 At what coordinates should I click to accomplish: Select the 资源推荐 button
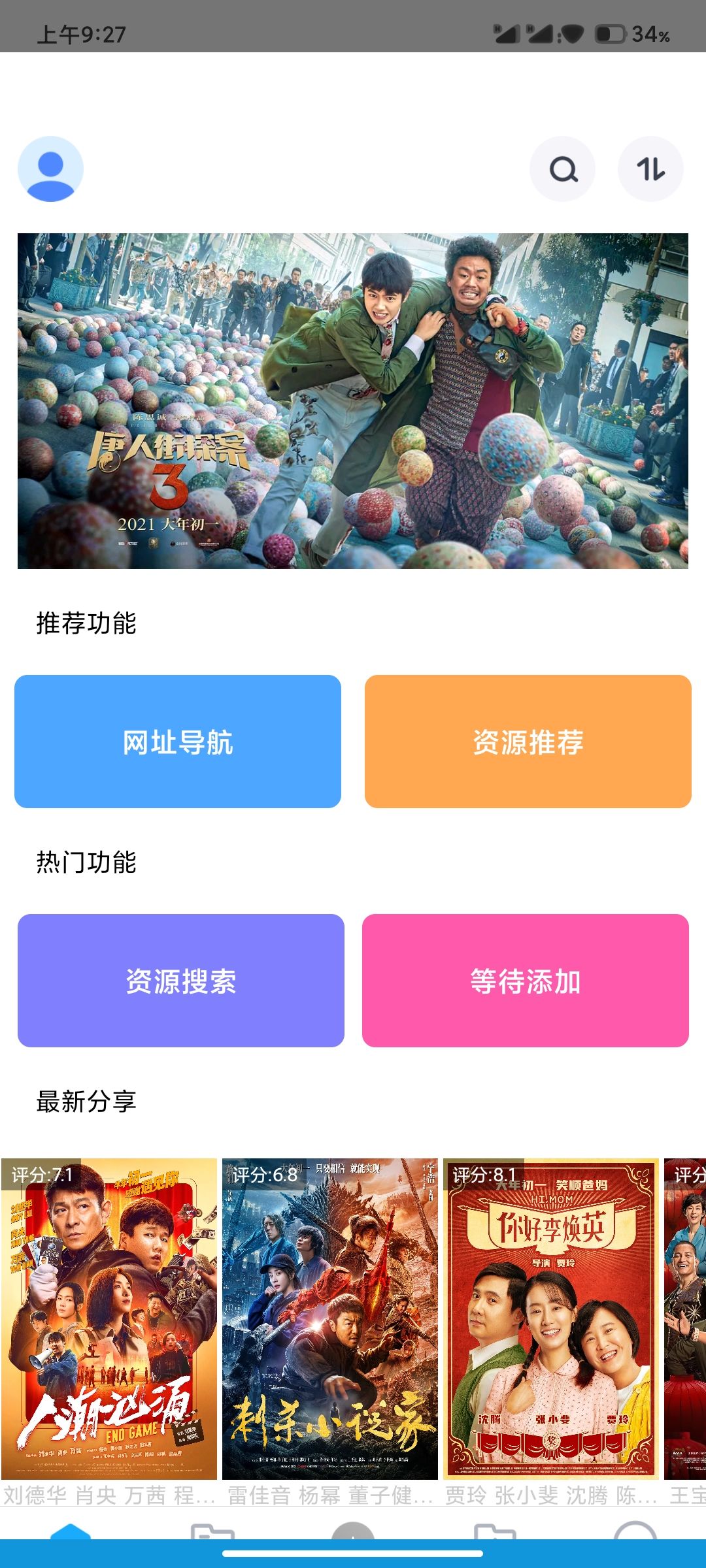click(528, 742)
